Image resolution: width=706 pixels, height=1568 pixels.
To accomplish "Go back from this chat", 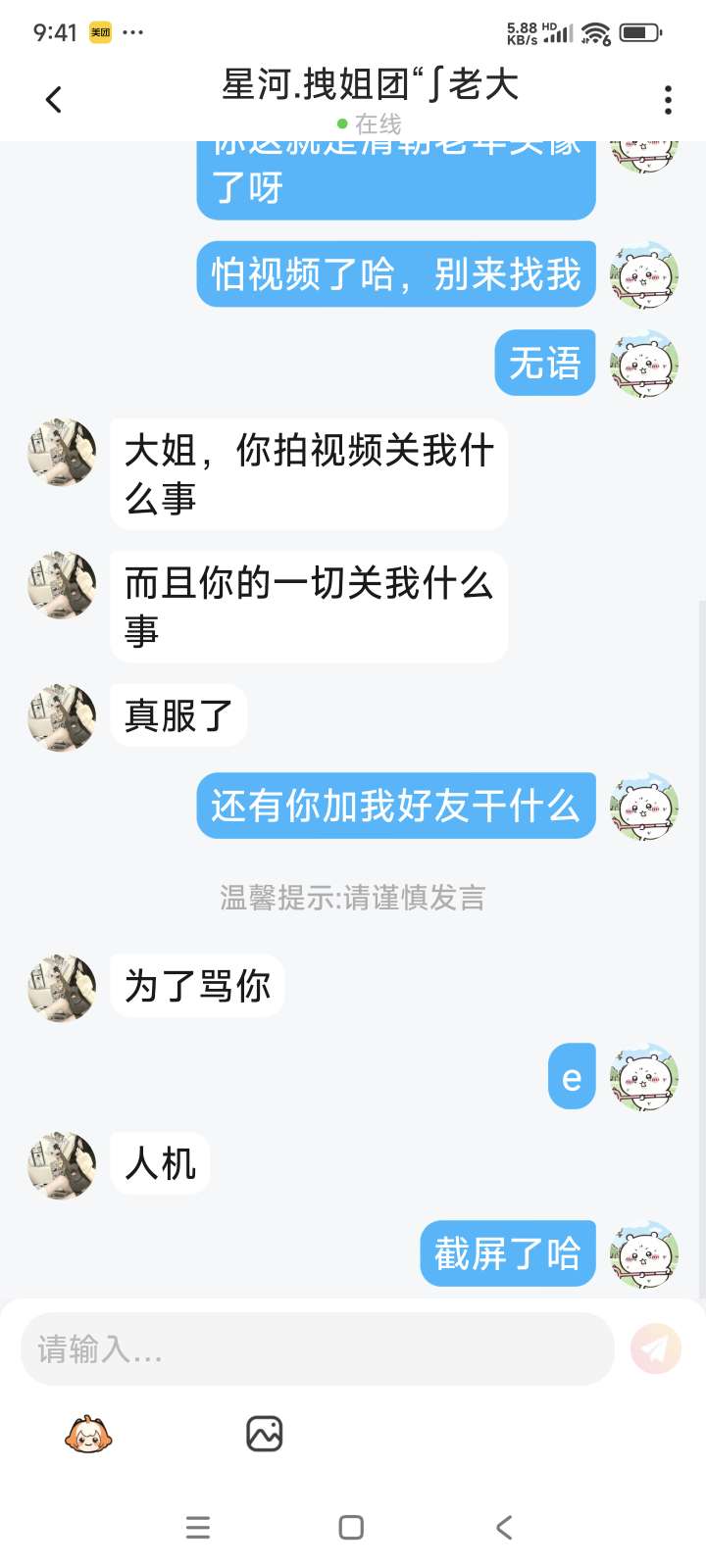I will [54, 99].
